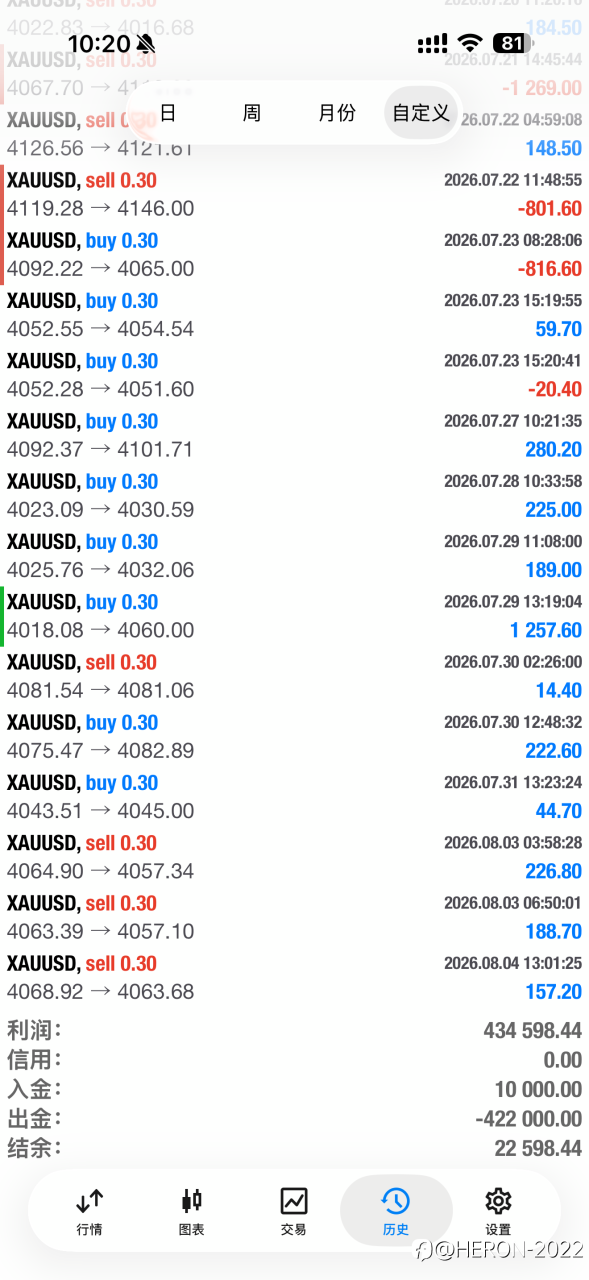Open the trade dated 2026.07.31 13:23:24

(x=294, y=797)
